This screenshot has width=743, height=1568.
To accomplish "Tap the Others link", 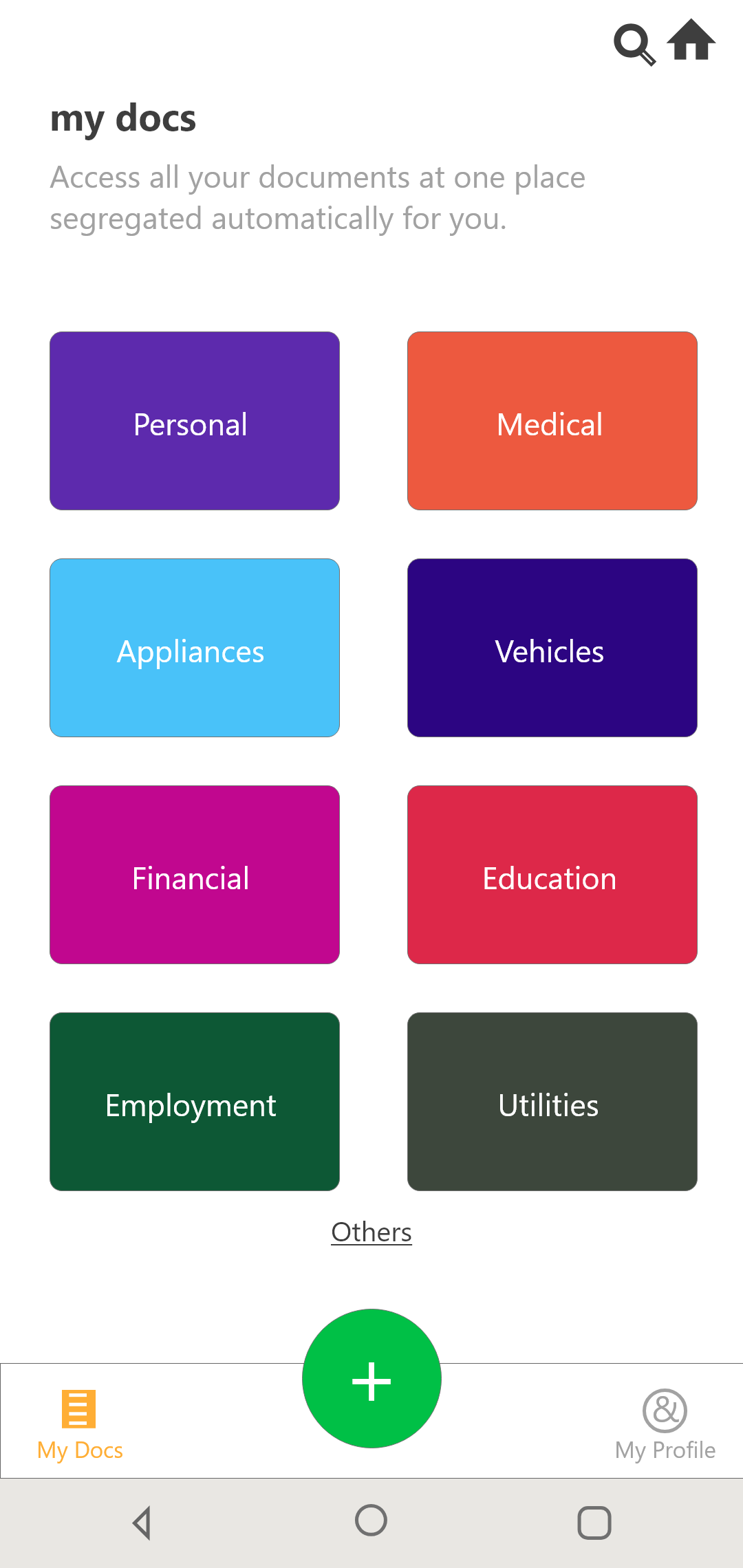I will pyautogui.click(x=371, y=1232).
